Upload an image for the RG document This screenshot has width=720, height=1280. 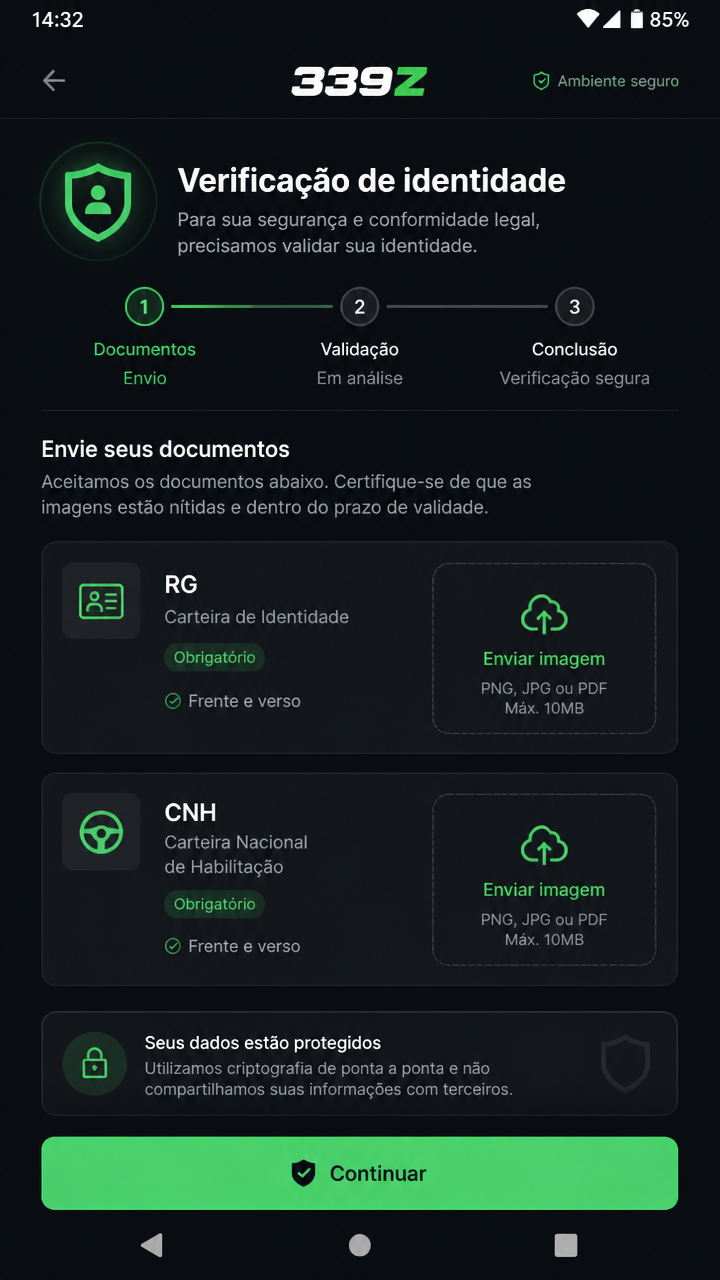(544, 648)
